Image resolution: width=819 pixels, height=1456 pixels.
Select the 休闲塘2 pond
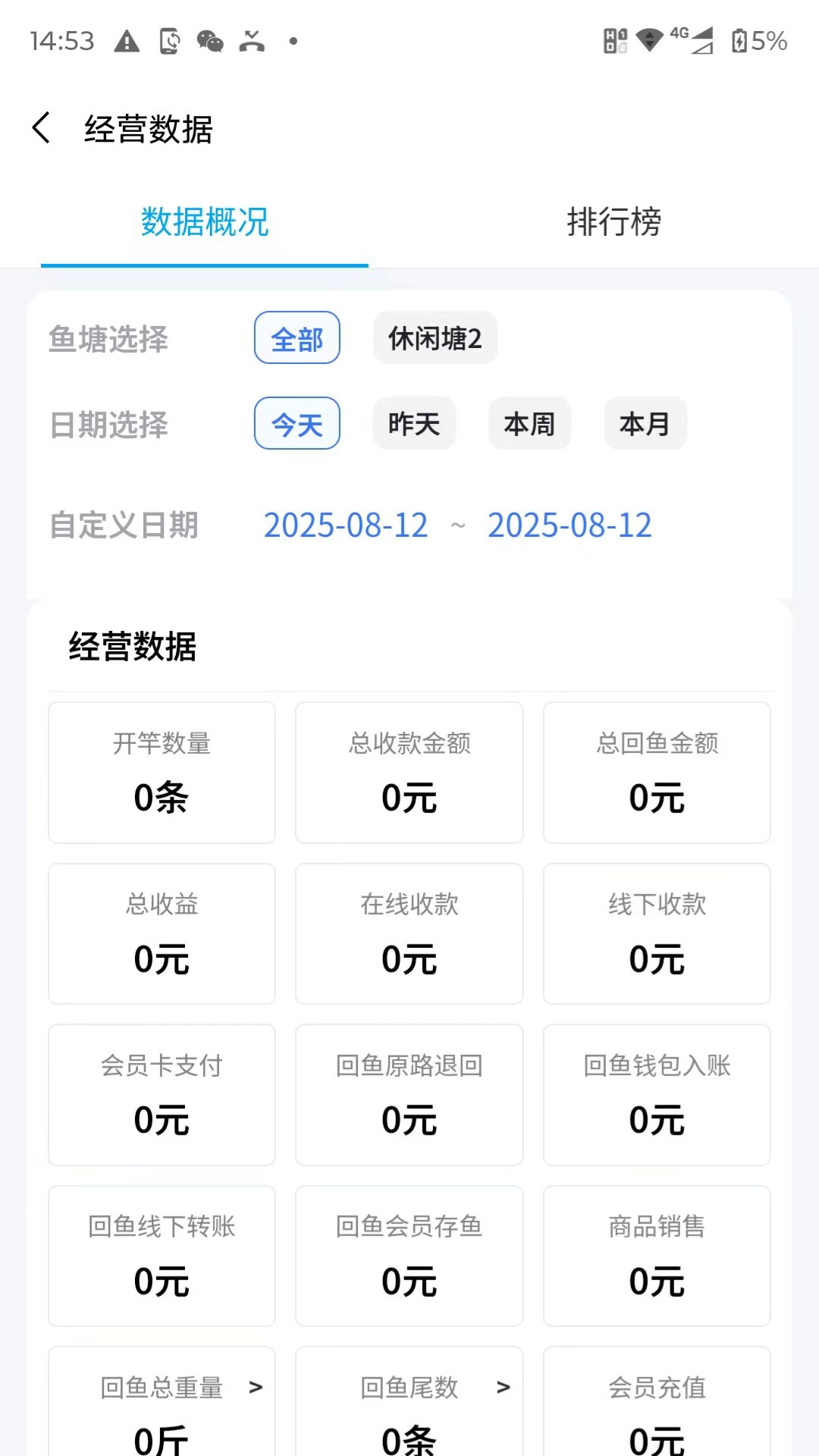(435, 339)
